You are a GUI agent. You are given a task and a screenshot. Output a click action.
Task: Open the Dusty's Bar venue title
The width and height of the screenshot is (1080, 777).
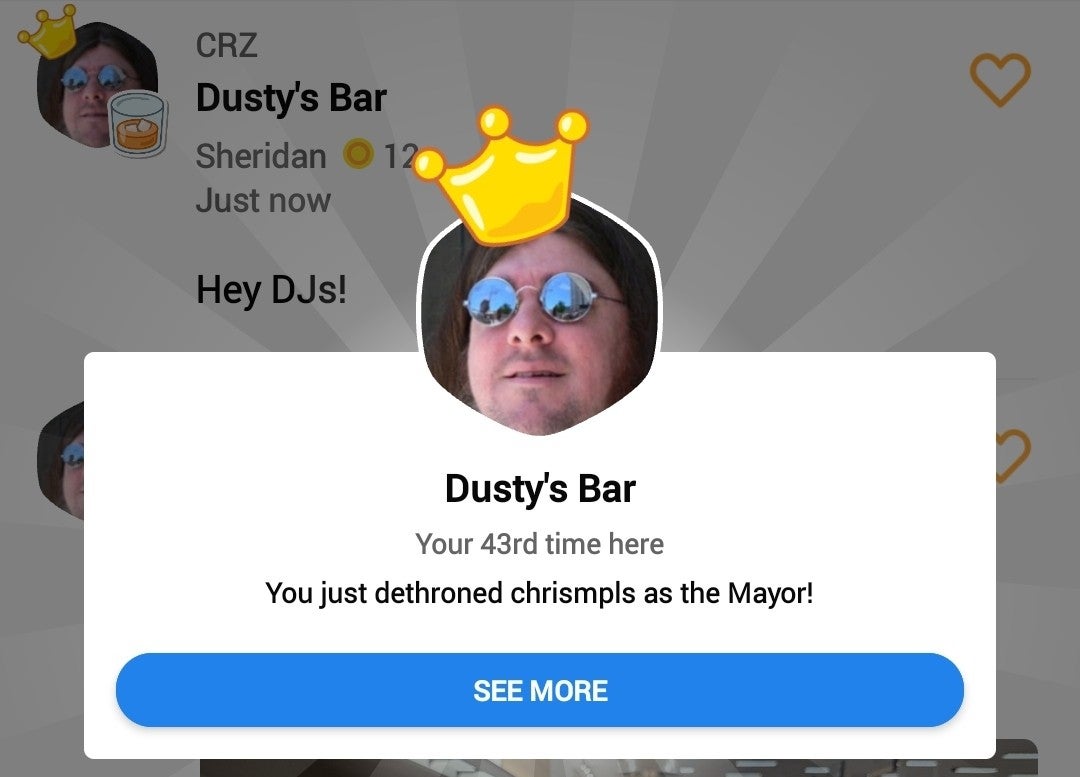click(x=291, y=98)
